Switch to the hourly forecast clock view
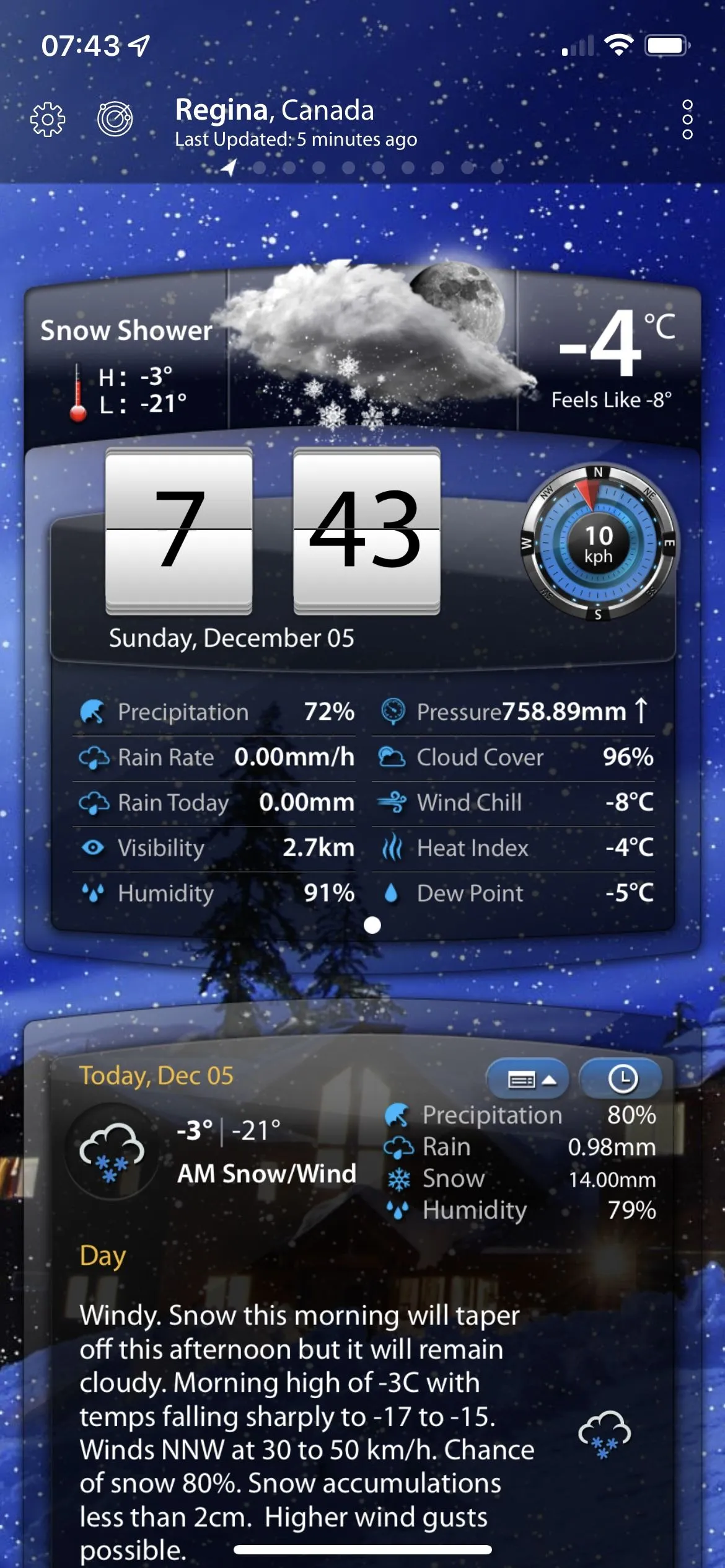The width and height of the screenshot is (725, 1568). (622, 1079)
